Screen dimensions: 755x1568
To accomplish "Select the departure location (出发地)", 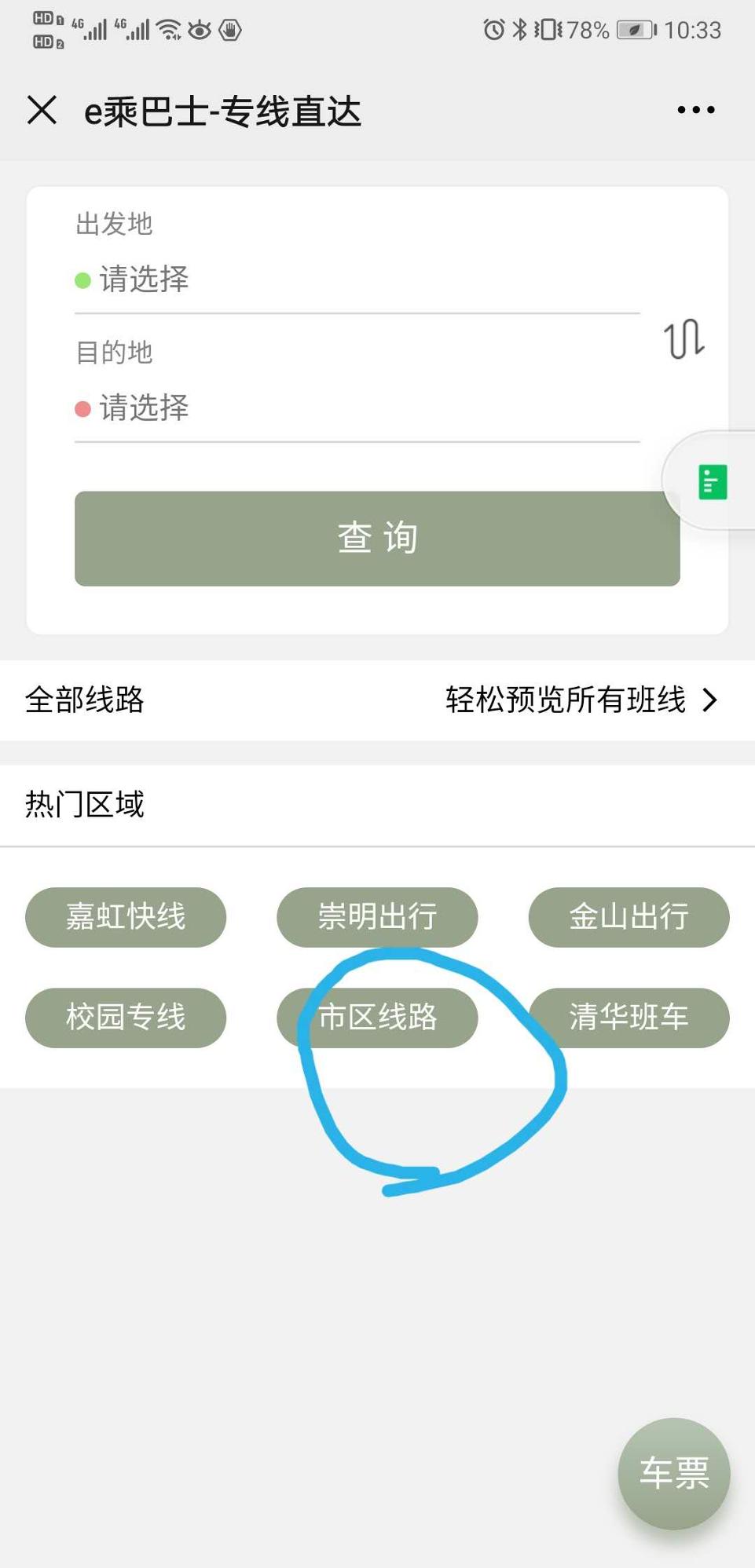I will point(357,280).
